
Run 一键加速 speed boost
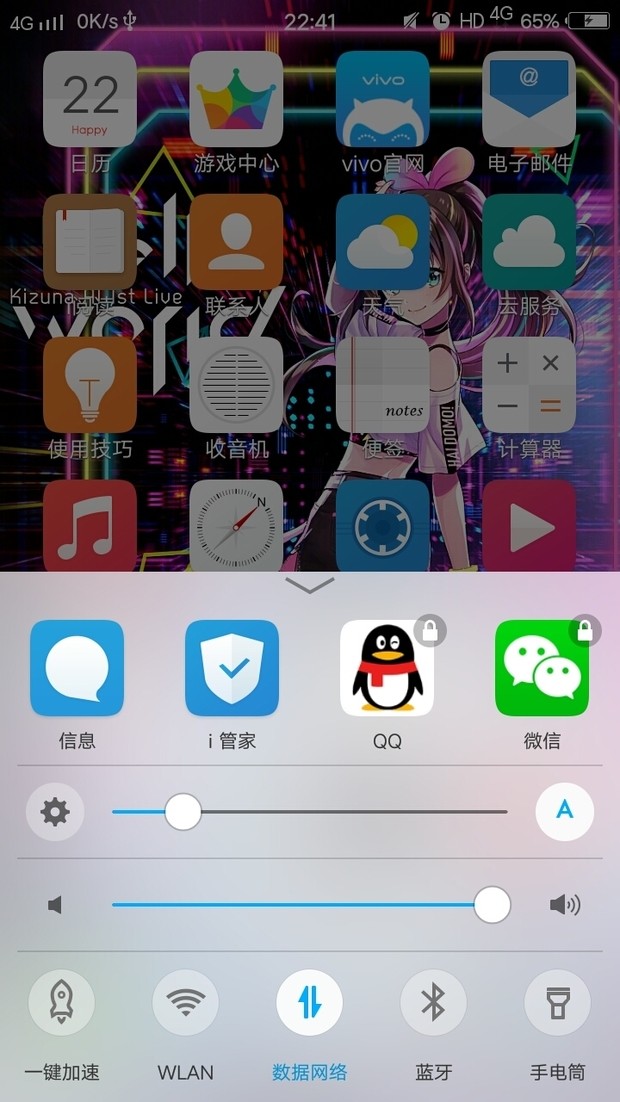click(x=62, y=1002)
